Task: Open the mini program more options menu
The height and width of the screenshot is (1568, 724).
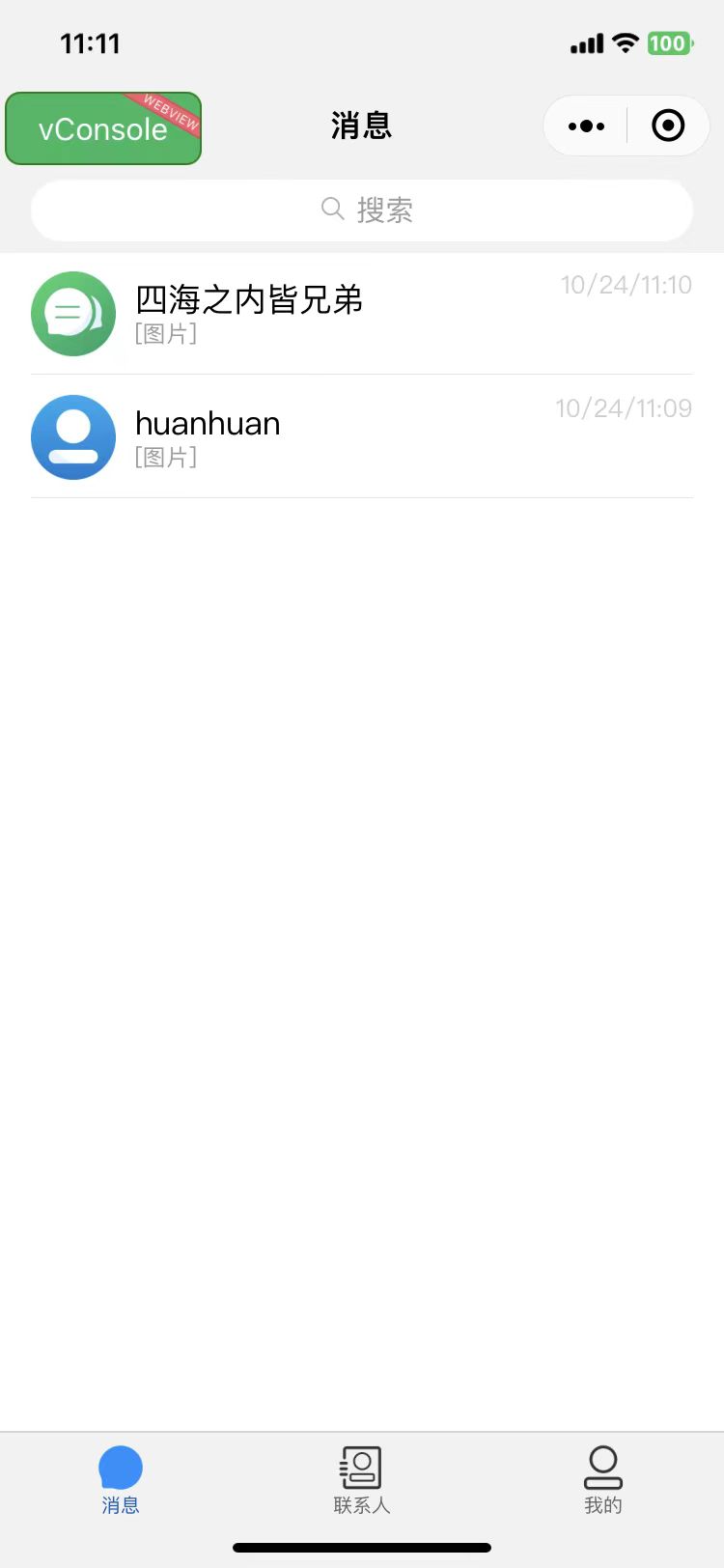Action: 586,126
